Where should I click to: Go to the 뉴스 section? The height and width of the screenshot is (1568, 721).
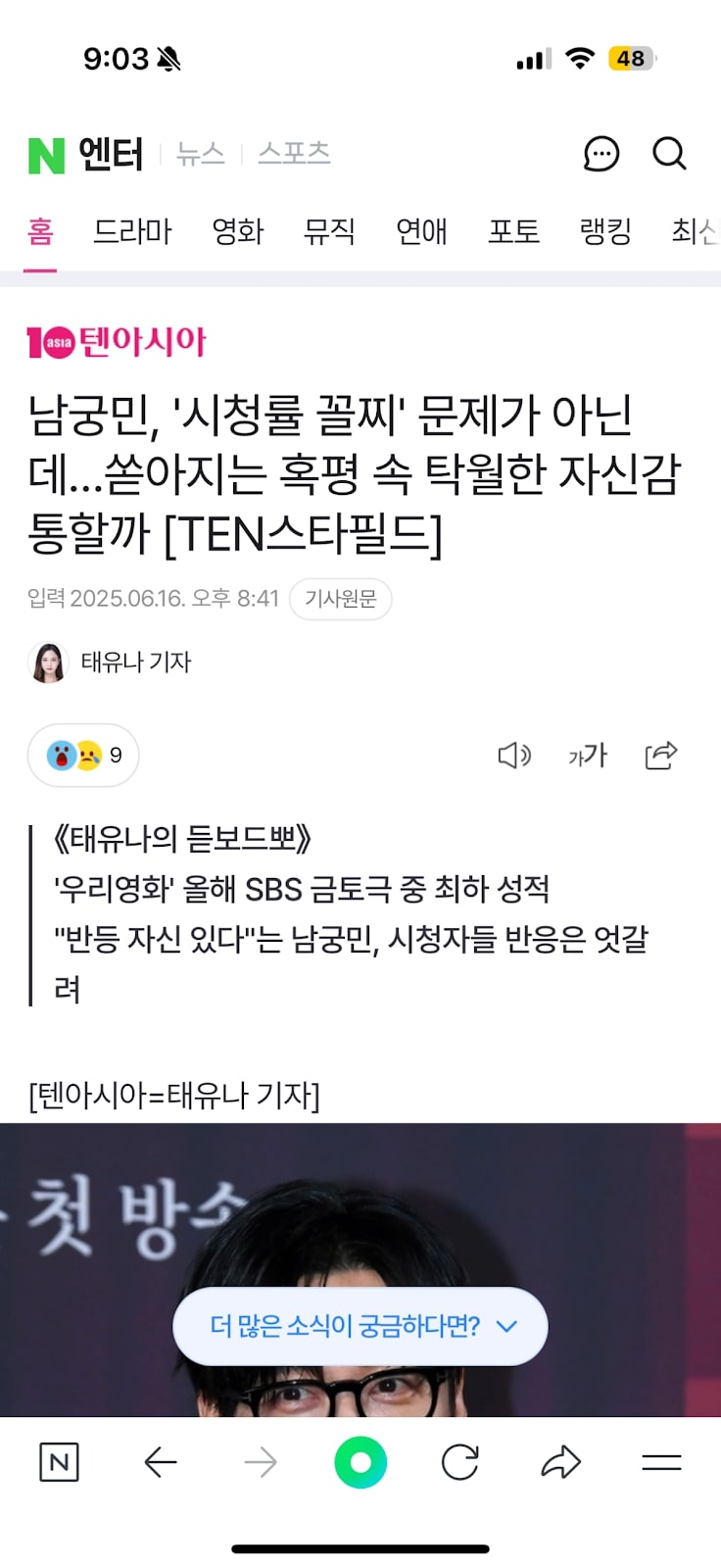pos(201,154)
